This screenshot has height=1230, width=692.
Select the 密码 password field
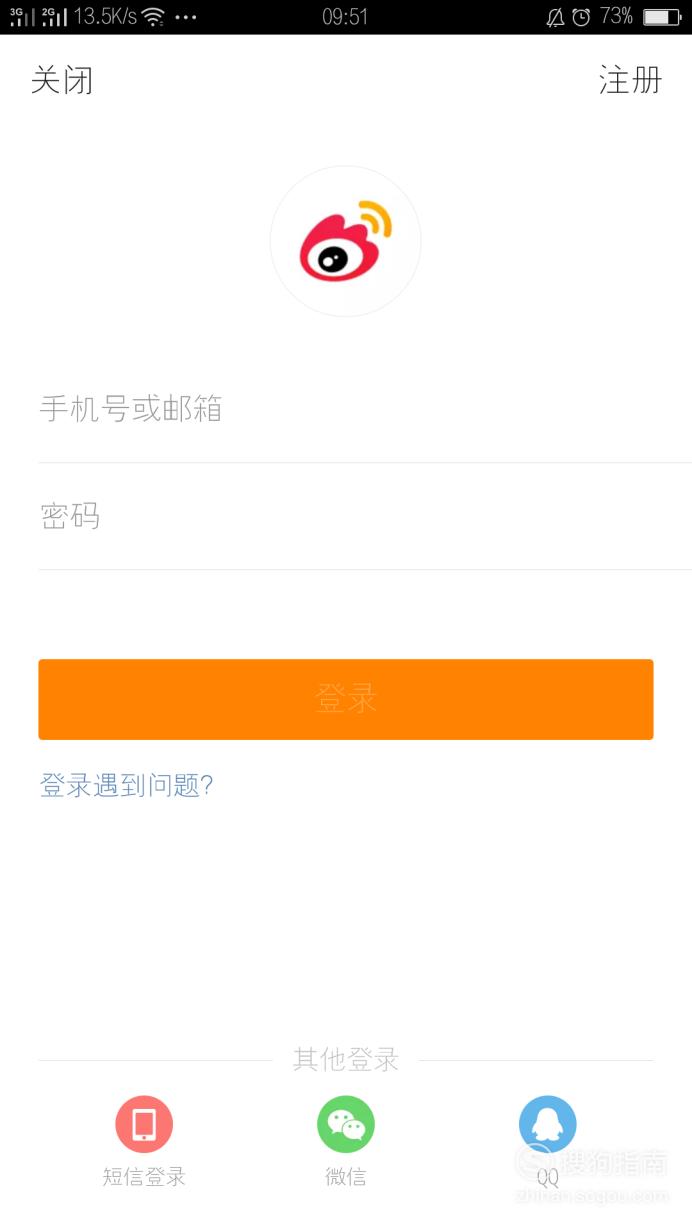365,517
